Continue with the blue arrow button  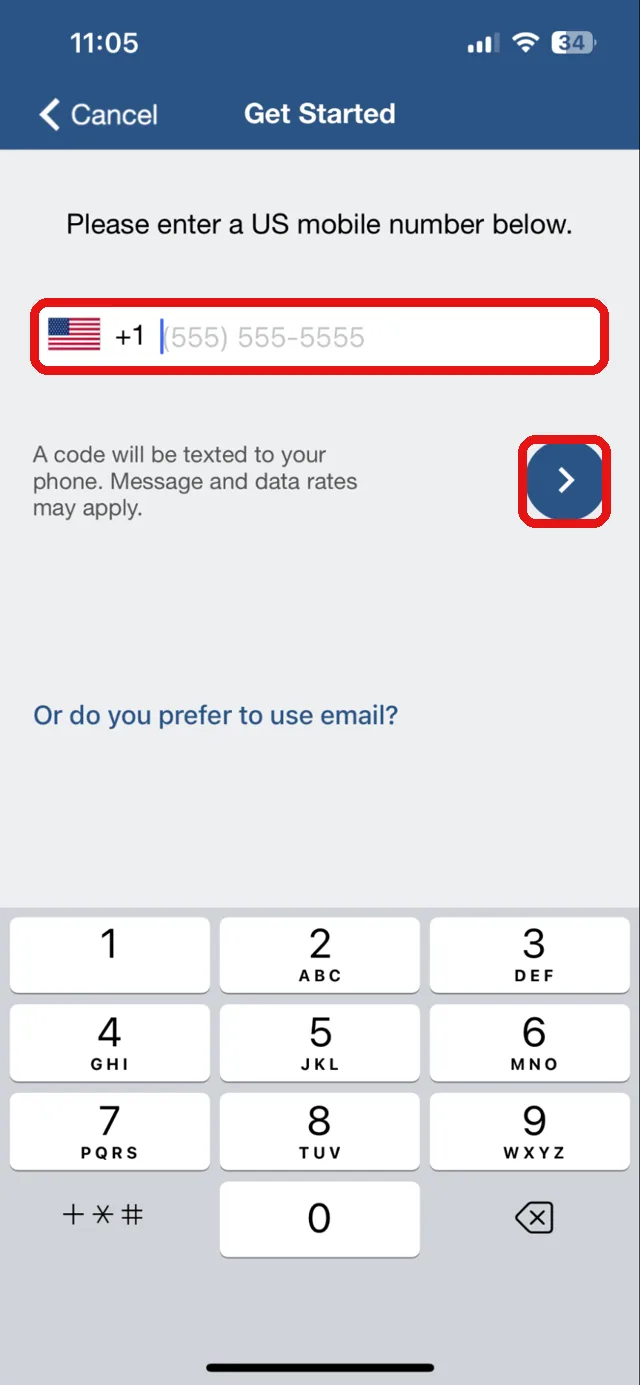point(565,481)
